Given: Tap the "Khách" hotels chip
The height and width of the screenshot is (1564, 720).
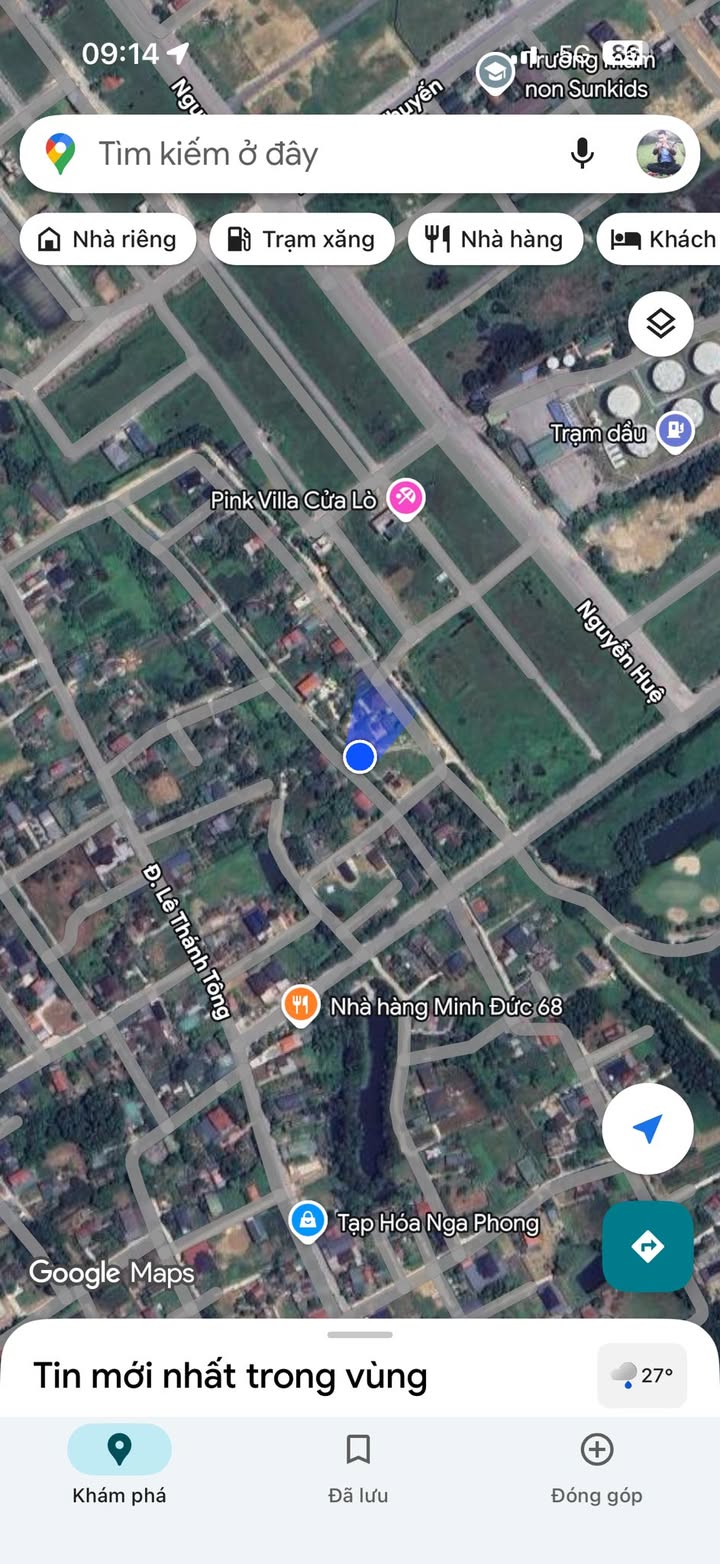Looking at the screenshot, I should pos(660,239).
